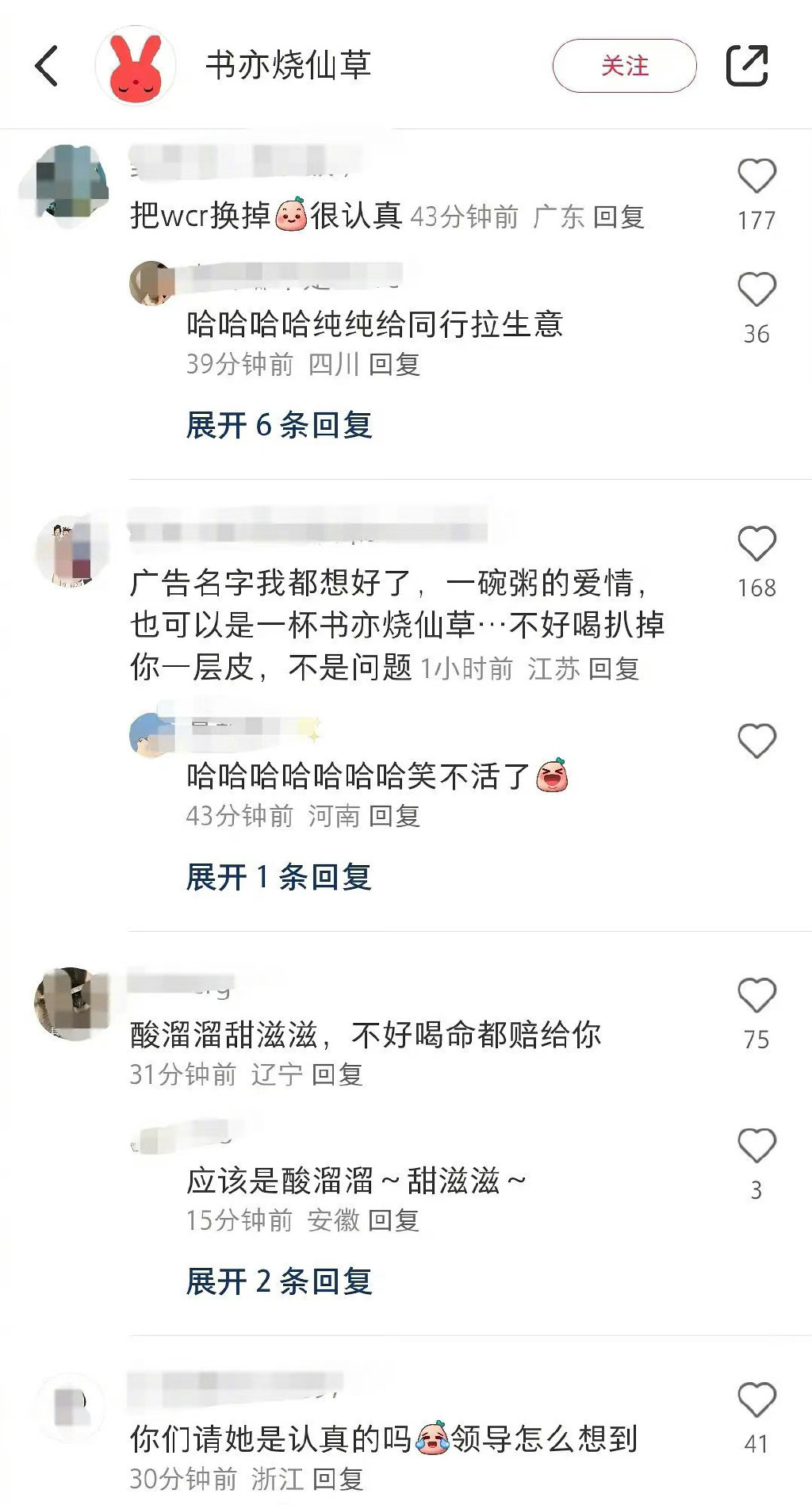
Task: Like the reply 哈哈哈哈纯纯给同行拉生意
Action: [x=756, y=289]
